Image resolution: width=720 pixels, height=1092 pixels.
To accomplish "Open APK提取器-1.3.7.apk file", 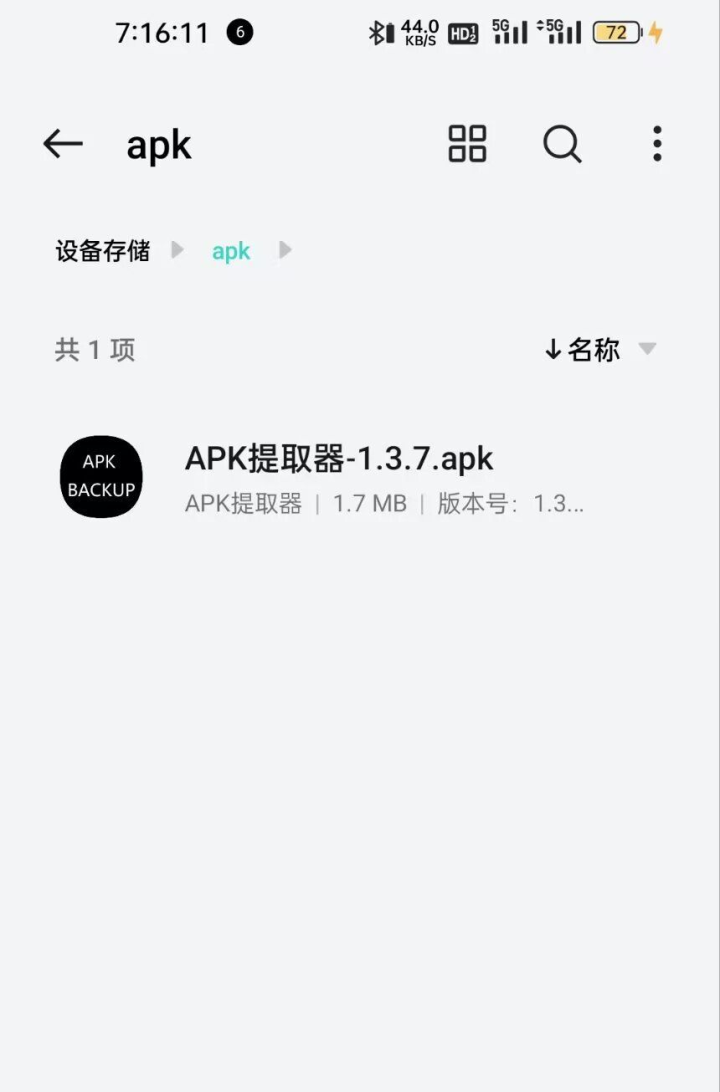I will pyautogui.click(x=340, y=477).
